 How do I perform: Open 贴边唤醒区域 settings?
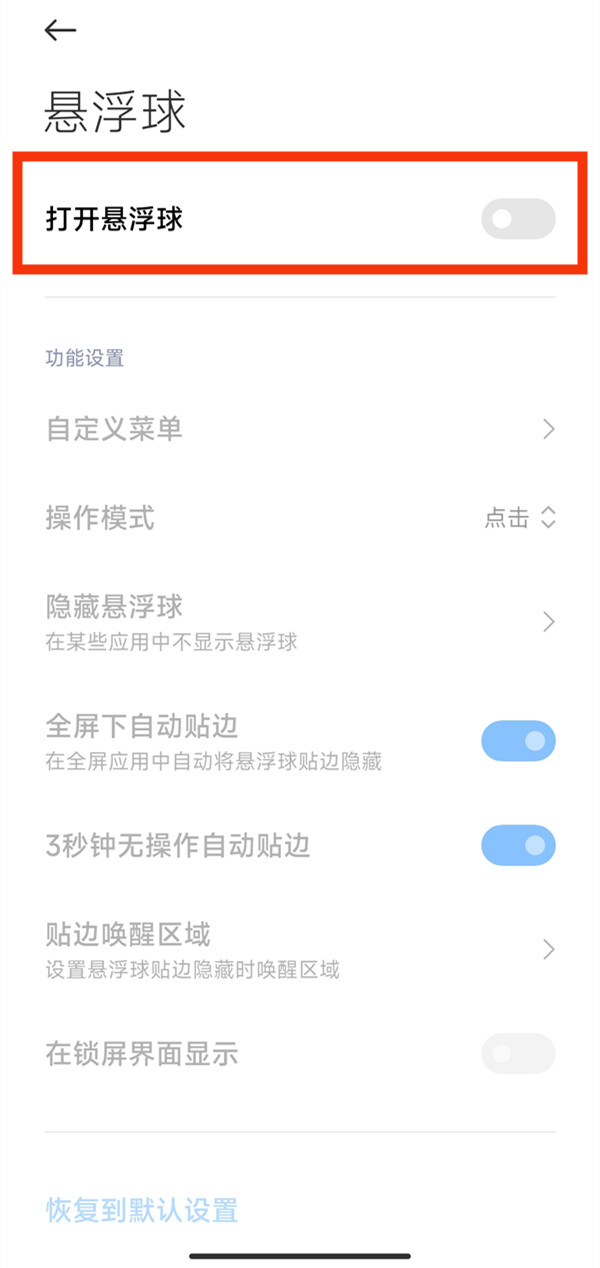point(300,949)
